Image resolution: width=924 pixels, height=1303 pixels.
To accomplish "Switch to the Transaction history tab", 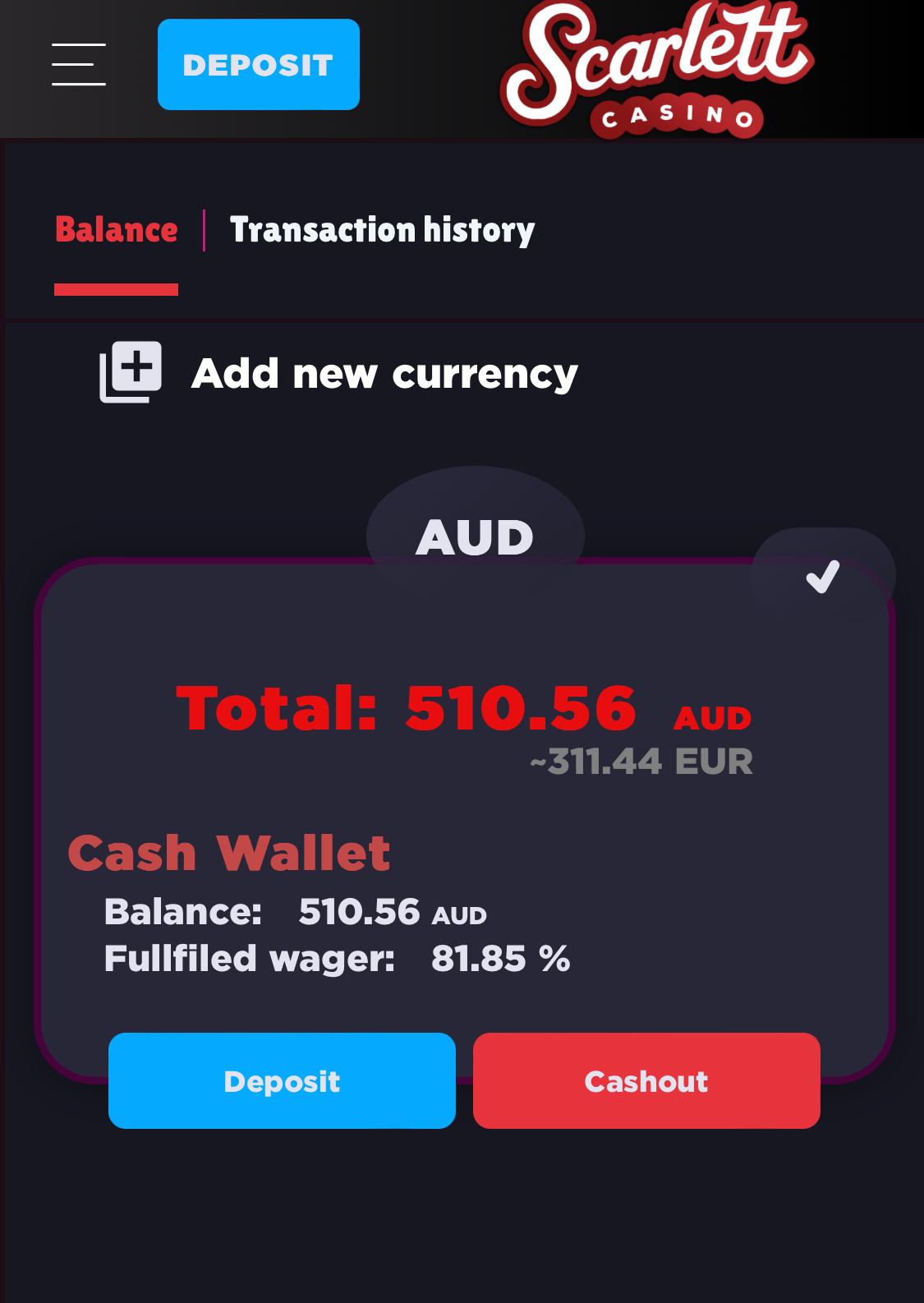I will click(382, 230).
